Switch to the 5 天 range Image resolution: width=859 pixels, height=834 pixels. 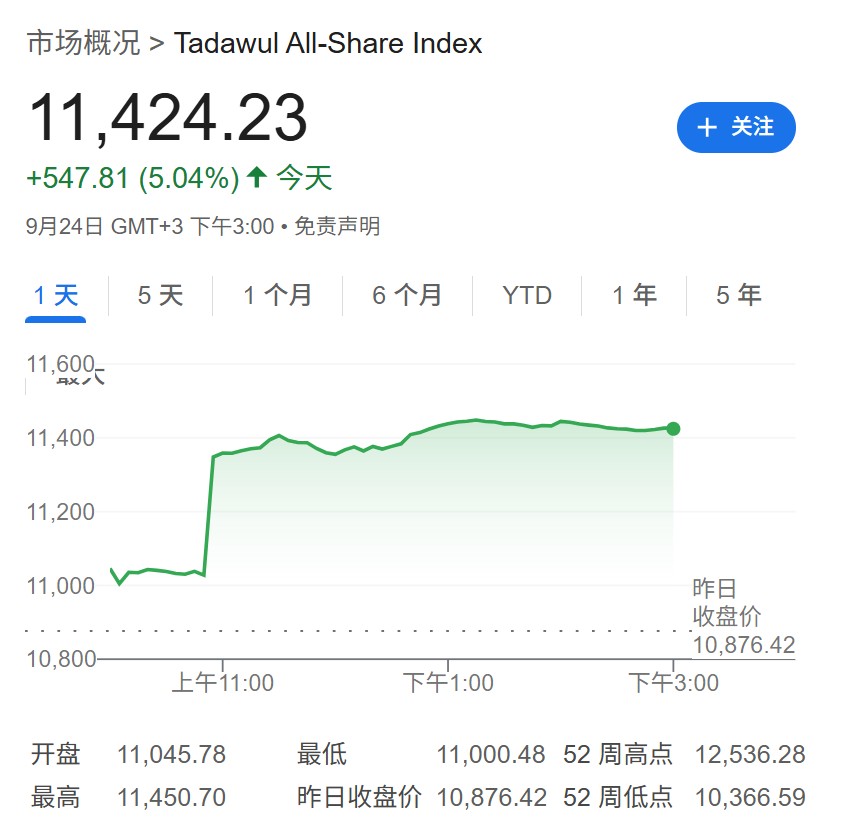(x=160, y=295)
